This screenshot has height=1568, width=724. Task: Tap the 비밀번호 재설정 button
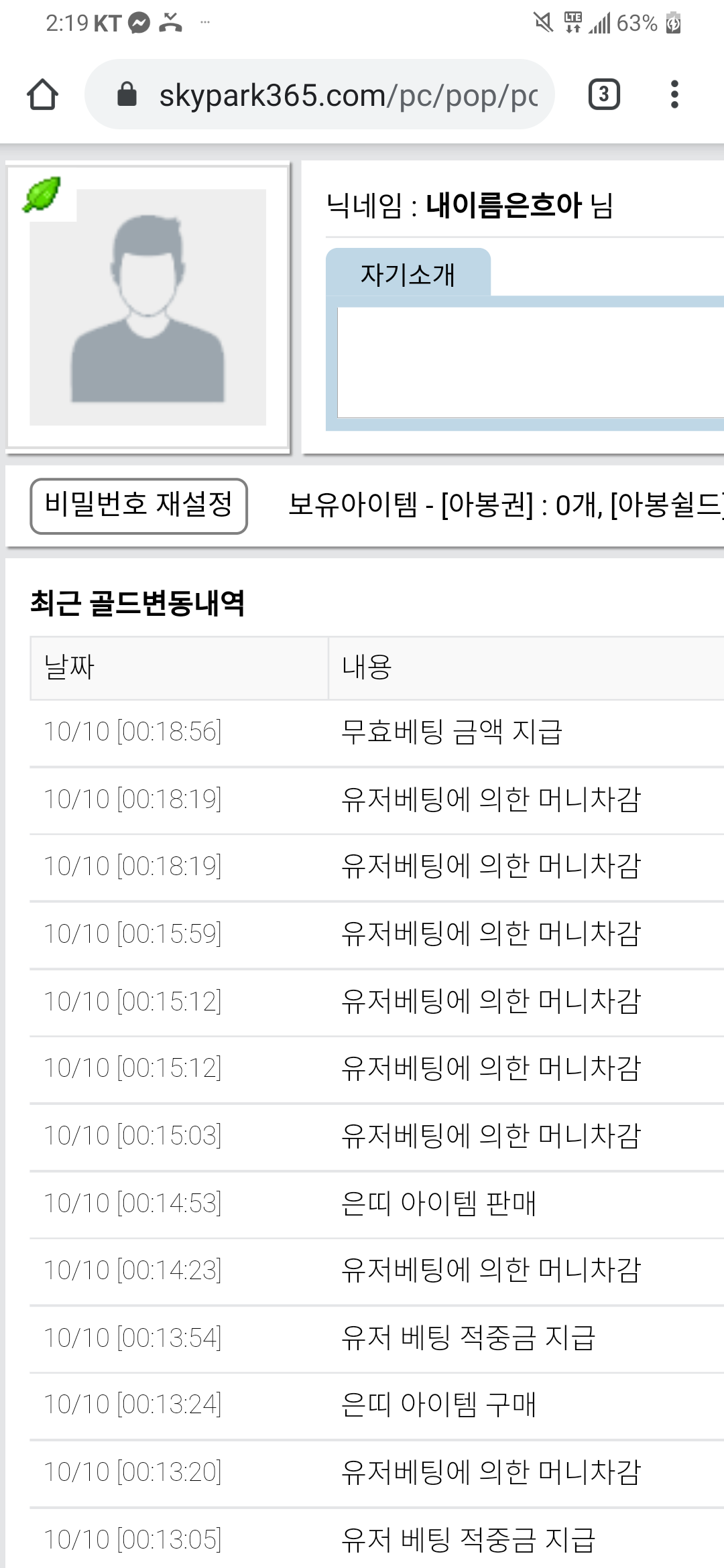tap(139, 506)
